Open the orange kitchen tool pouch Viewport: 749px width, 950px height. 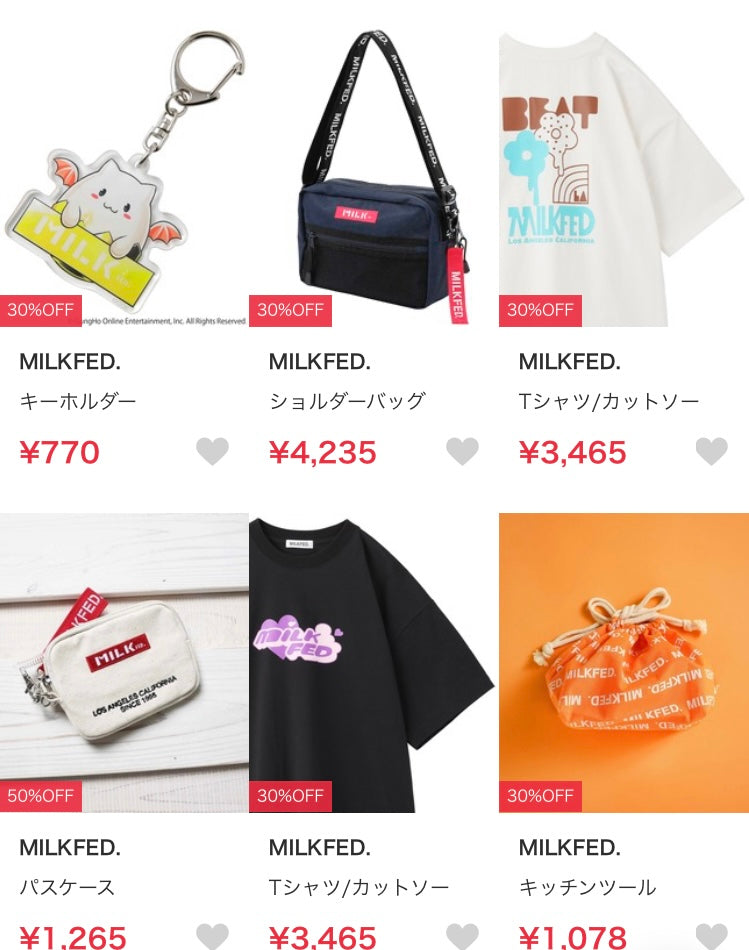click(623, 663)
